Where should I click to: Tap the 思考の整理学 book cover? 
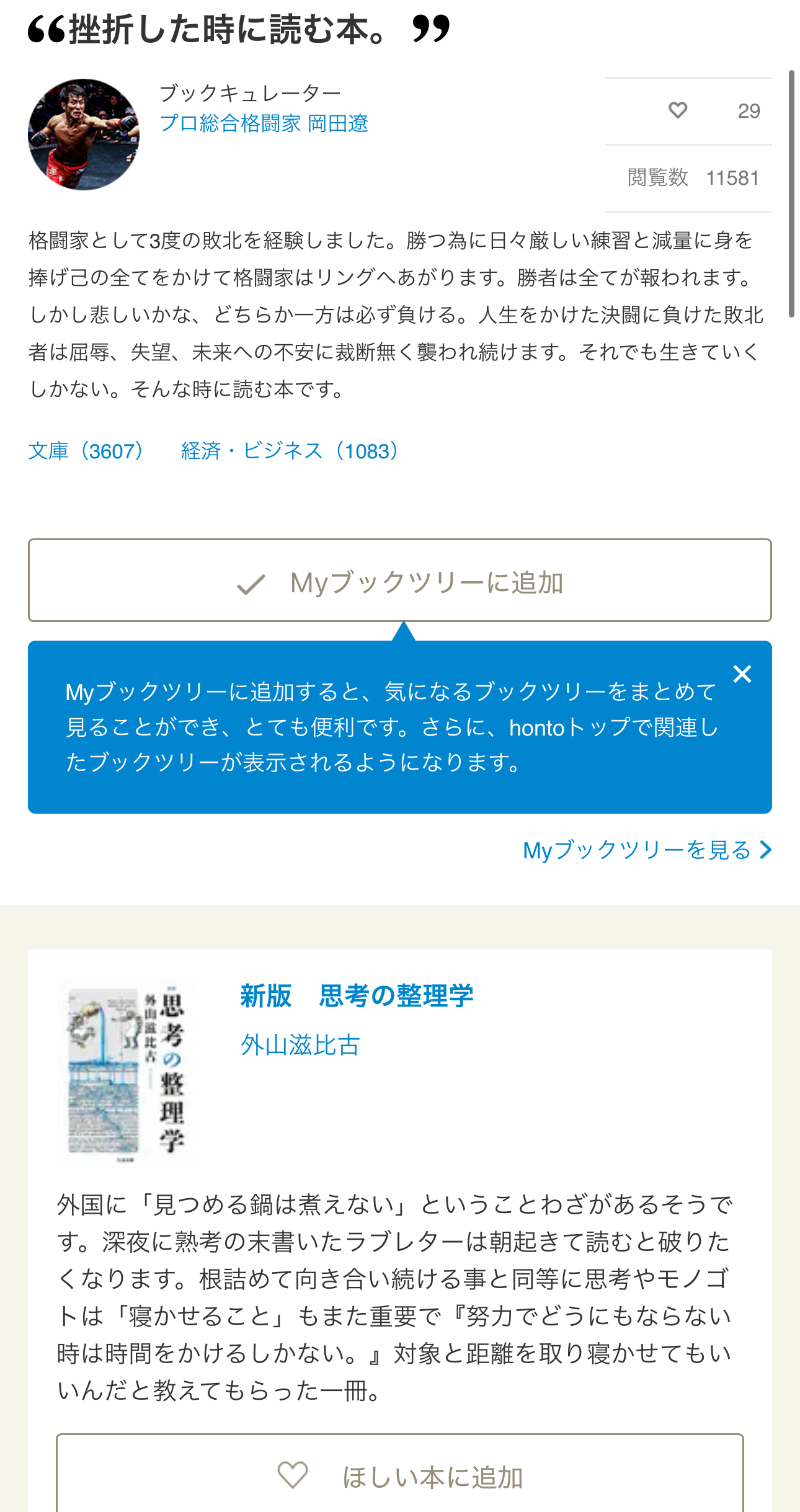click(x=127, y=1070)
